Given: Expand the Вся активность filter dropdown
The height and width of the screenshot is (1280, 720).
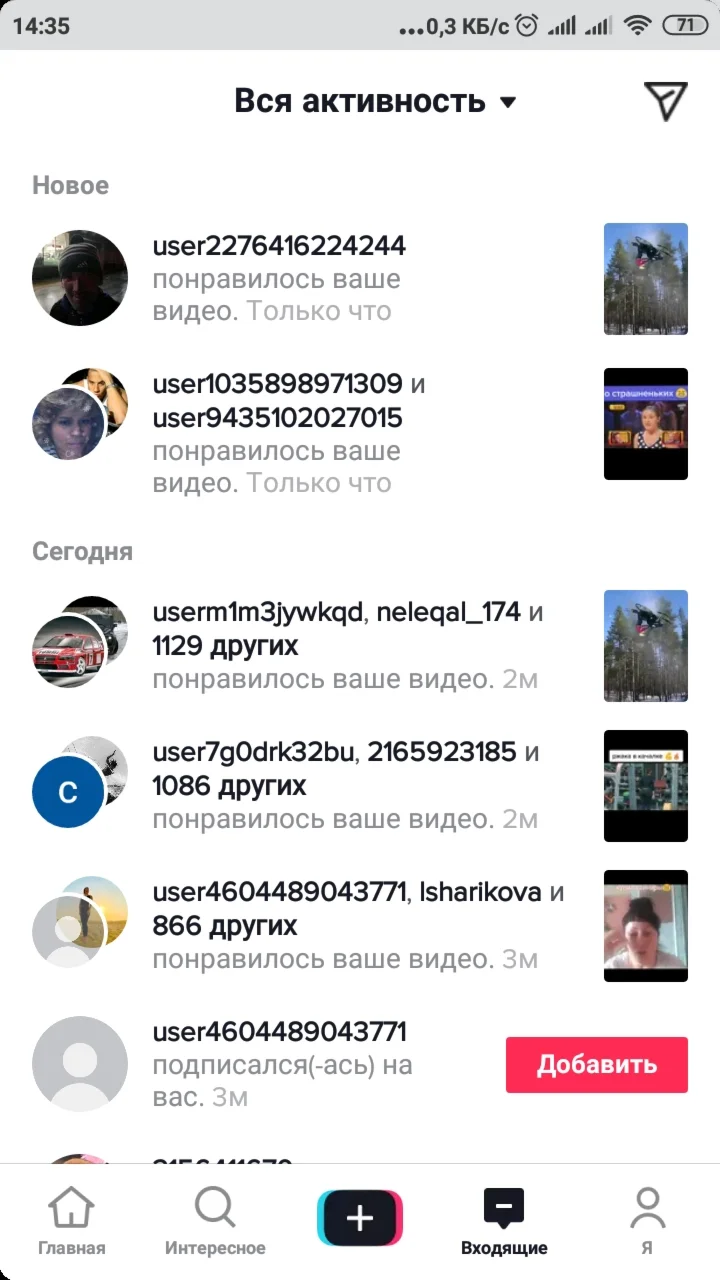Looking at the screenshot, I should pos(375,101).
